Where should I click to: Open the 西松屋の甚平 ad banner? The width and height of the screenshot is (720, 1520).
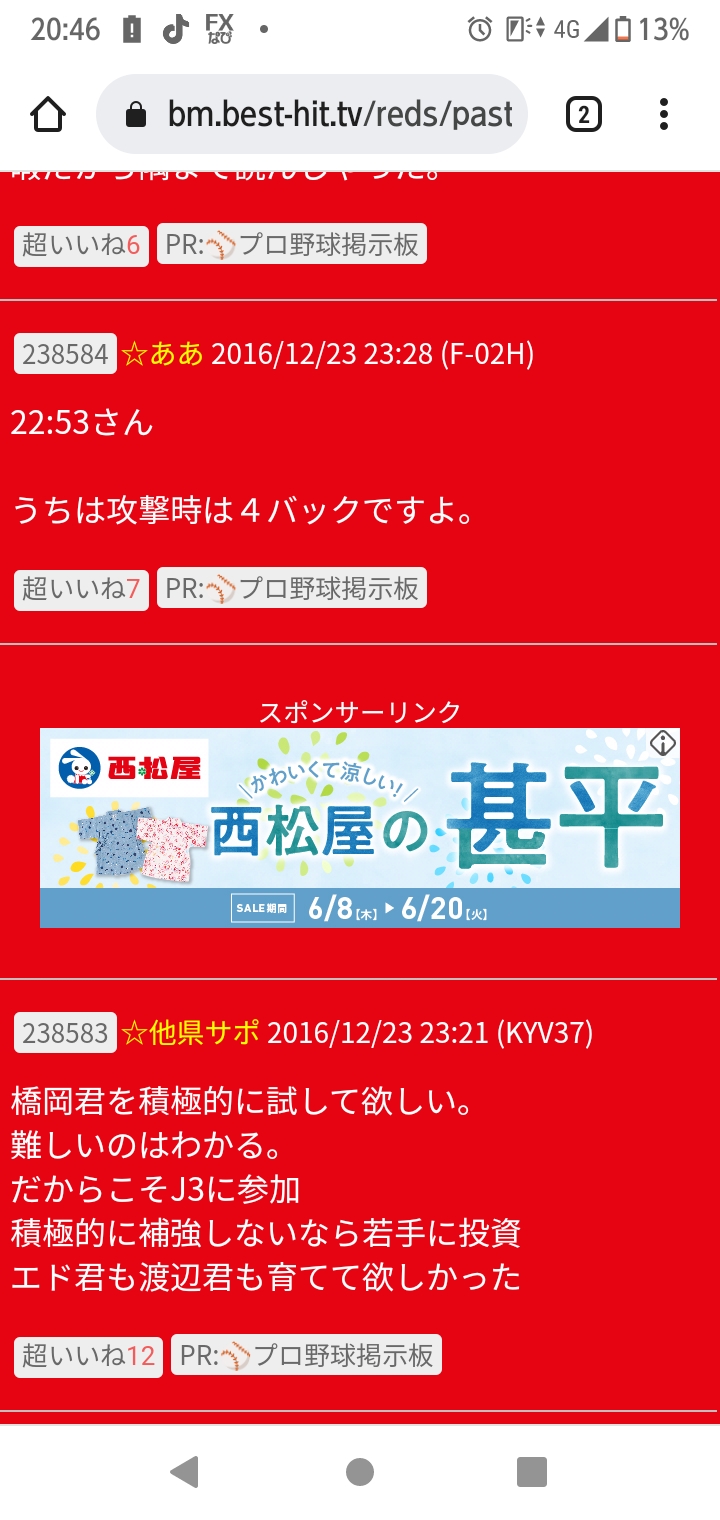pyautogui.click(x=360, y=828)
